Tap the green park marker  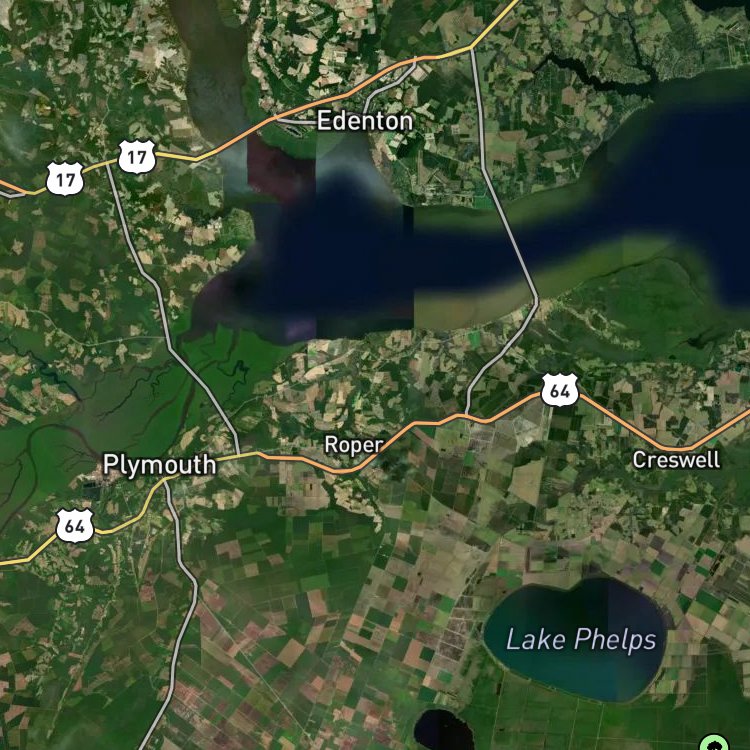714,744
